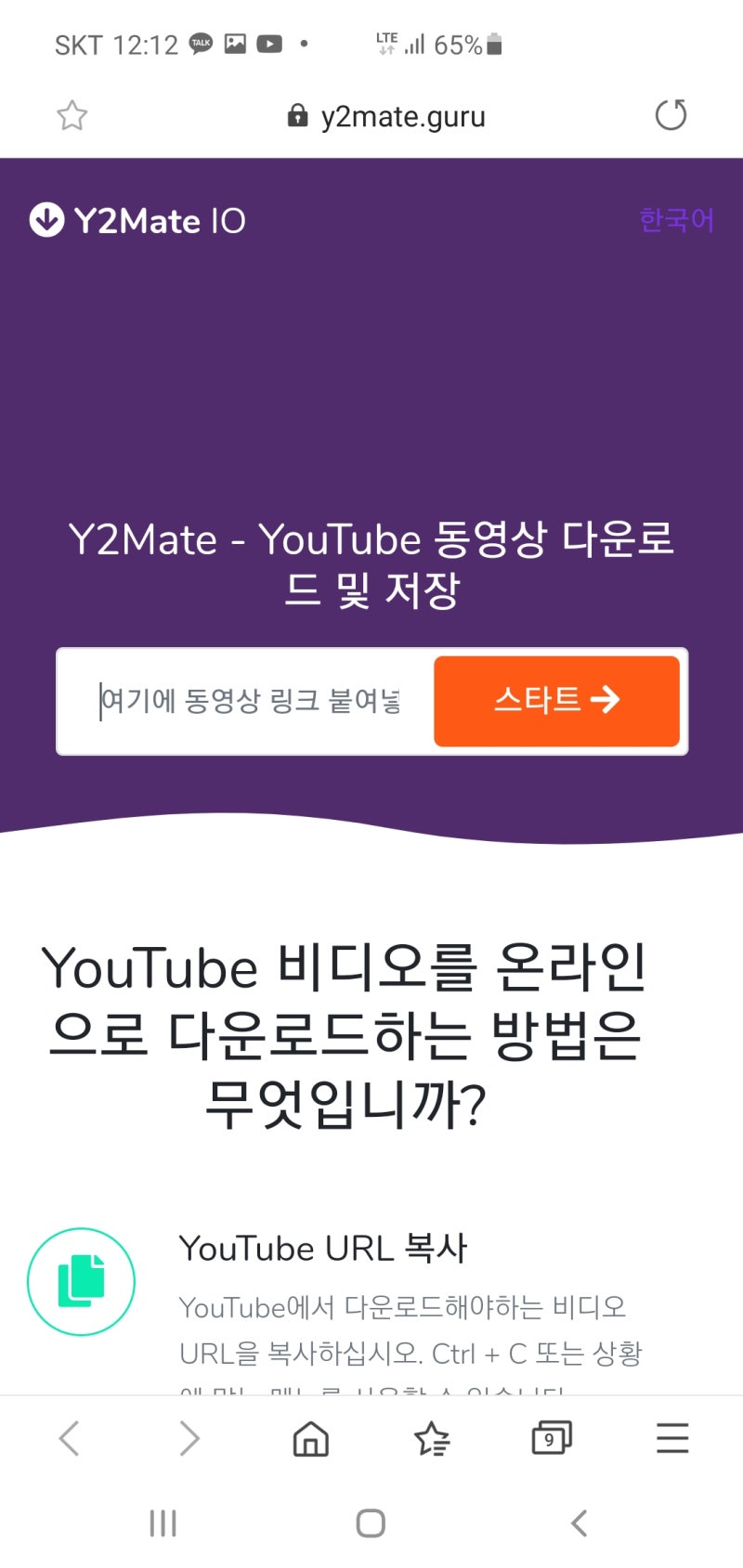743x1568 pixels.
Task: Bookmark this page with the star icon
Action: [72, 116]
